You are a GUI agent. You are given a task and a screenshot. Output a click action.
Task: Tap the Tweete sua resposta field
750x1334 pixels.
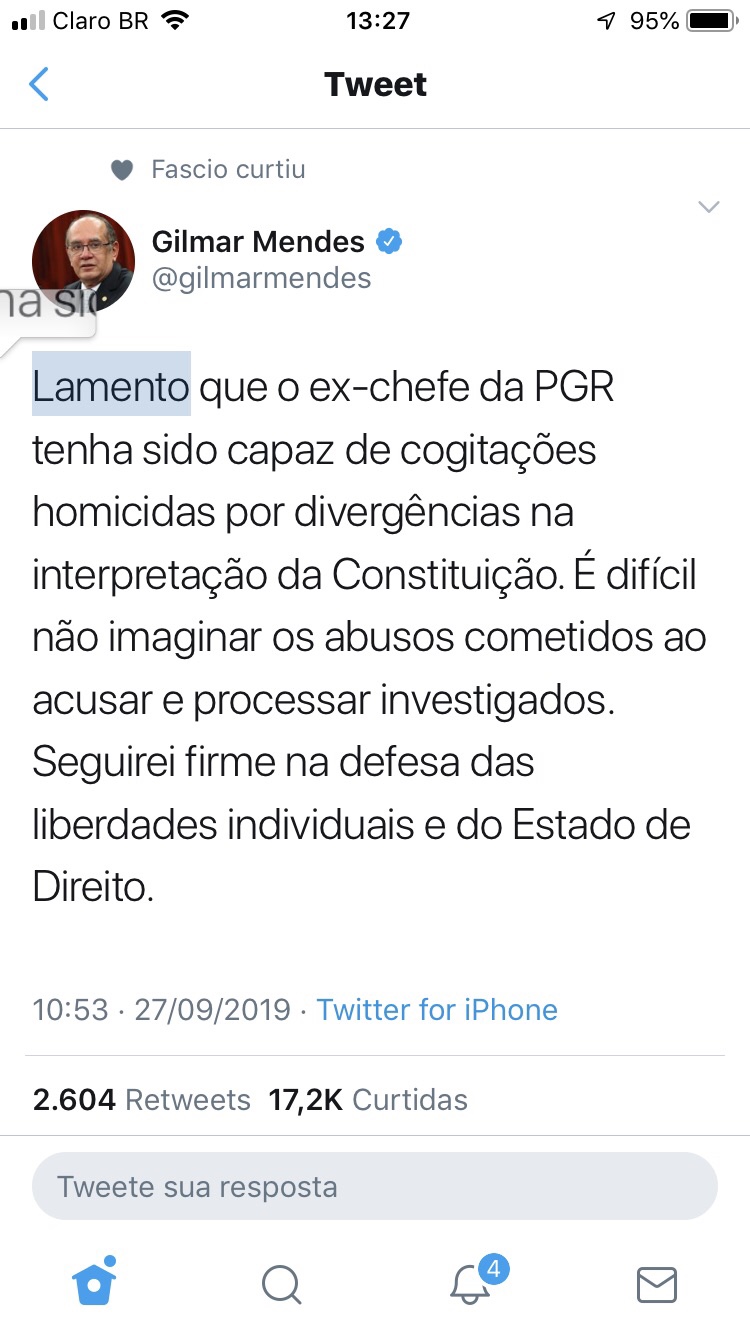pos(375,1187)
